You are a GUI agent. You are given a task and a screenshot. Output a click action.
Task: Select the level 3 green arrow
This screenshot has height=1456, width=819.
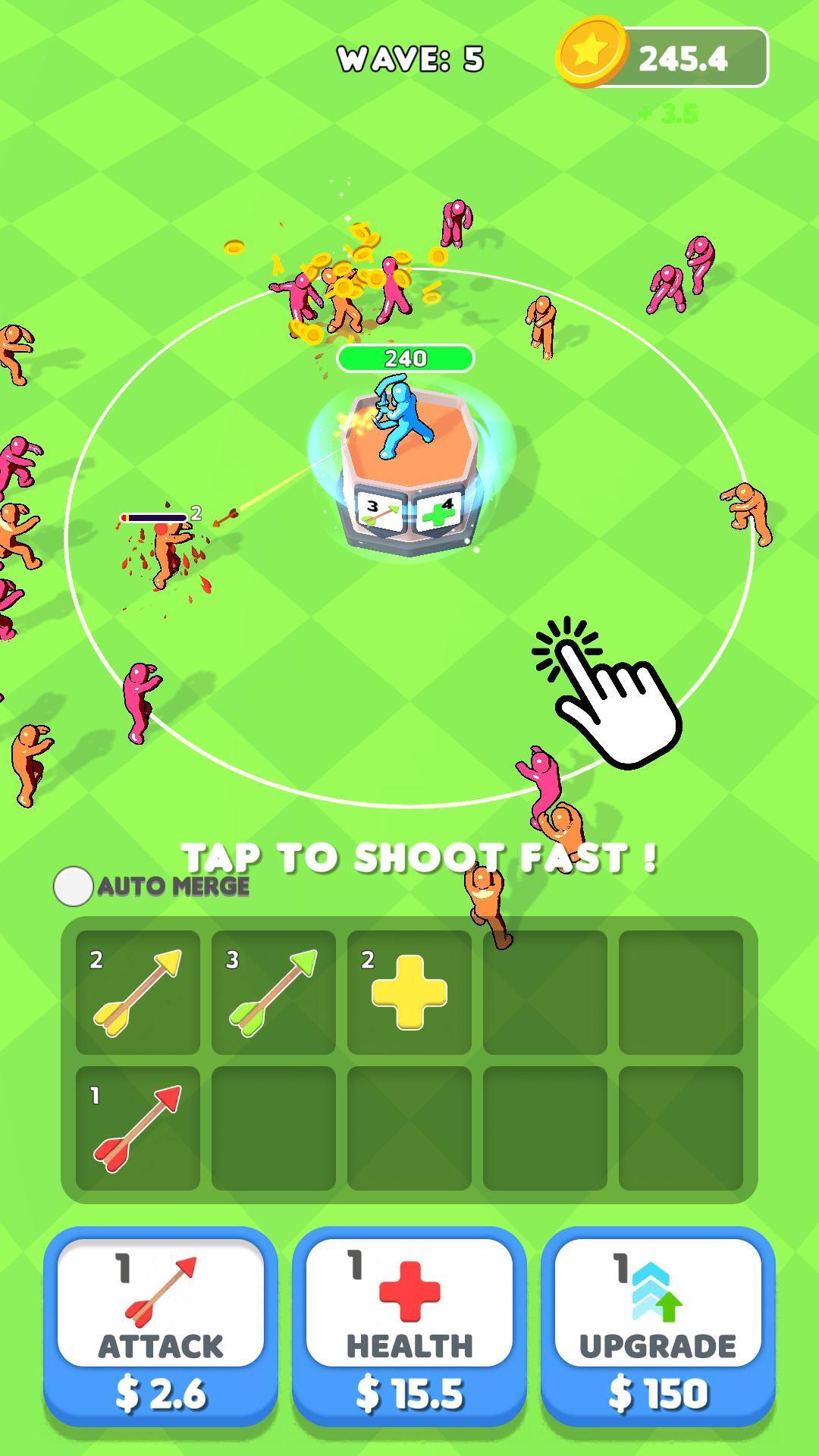click(273, 992)
